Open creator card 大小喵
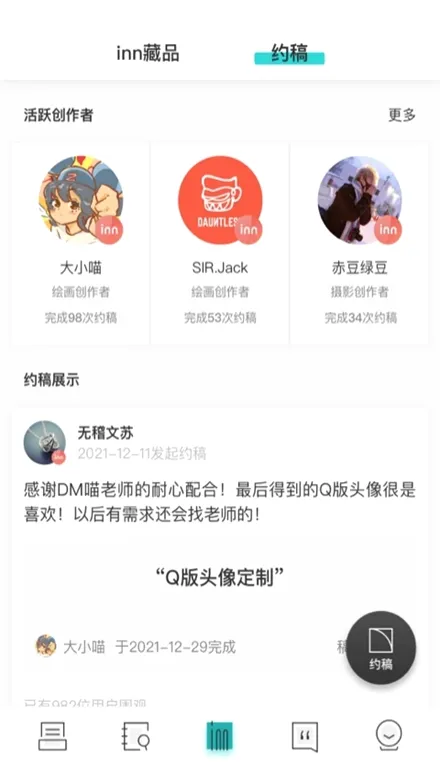Viewport: 440px width, 770px height. [x=81, y=244]
